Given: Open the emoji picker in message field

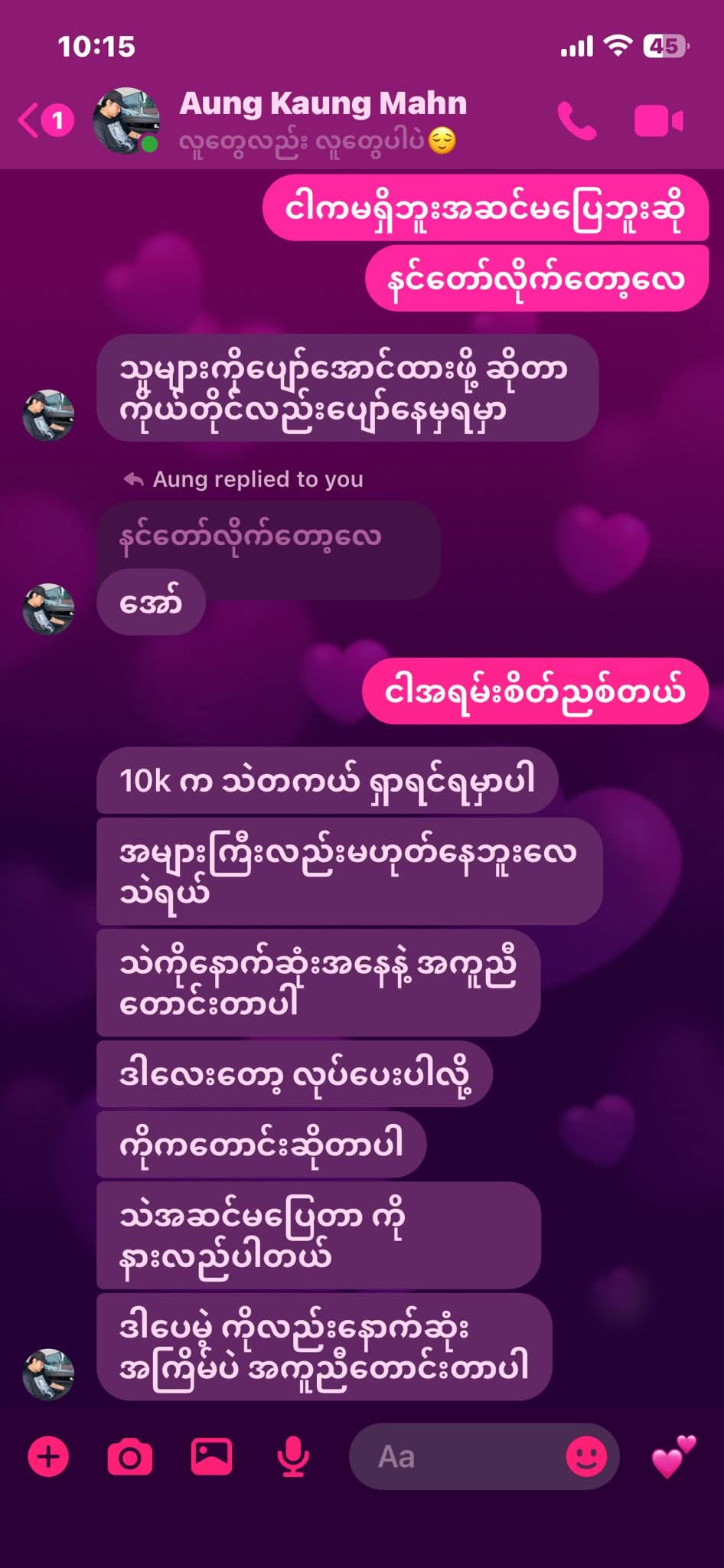Looking at the screenshot, I should 585,1456.
